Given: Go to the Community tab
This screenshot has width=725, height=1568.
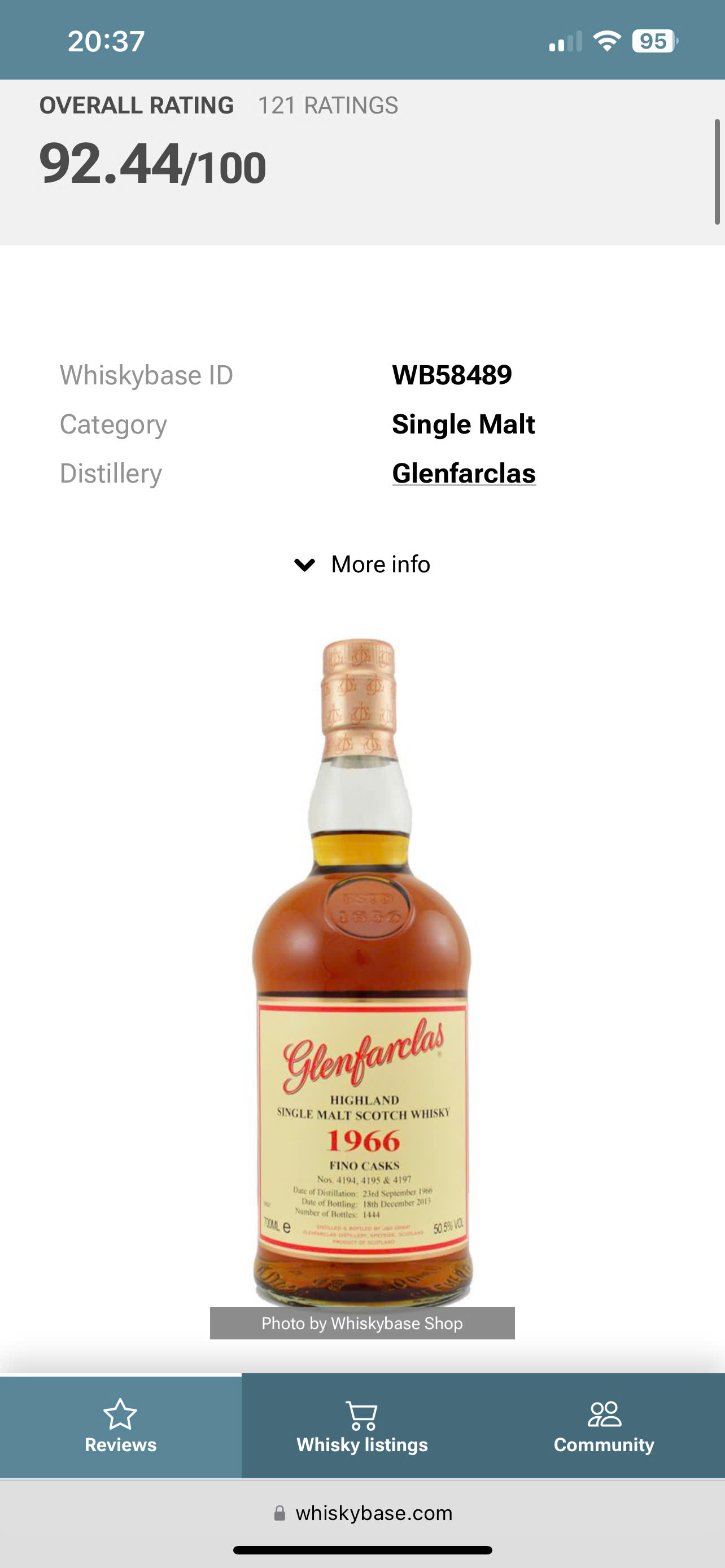Looking at the screenshot, I should [x=604, y=1426].
